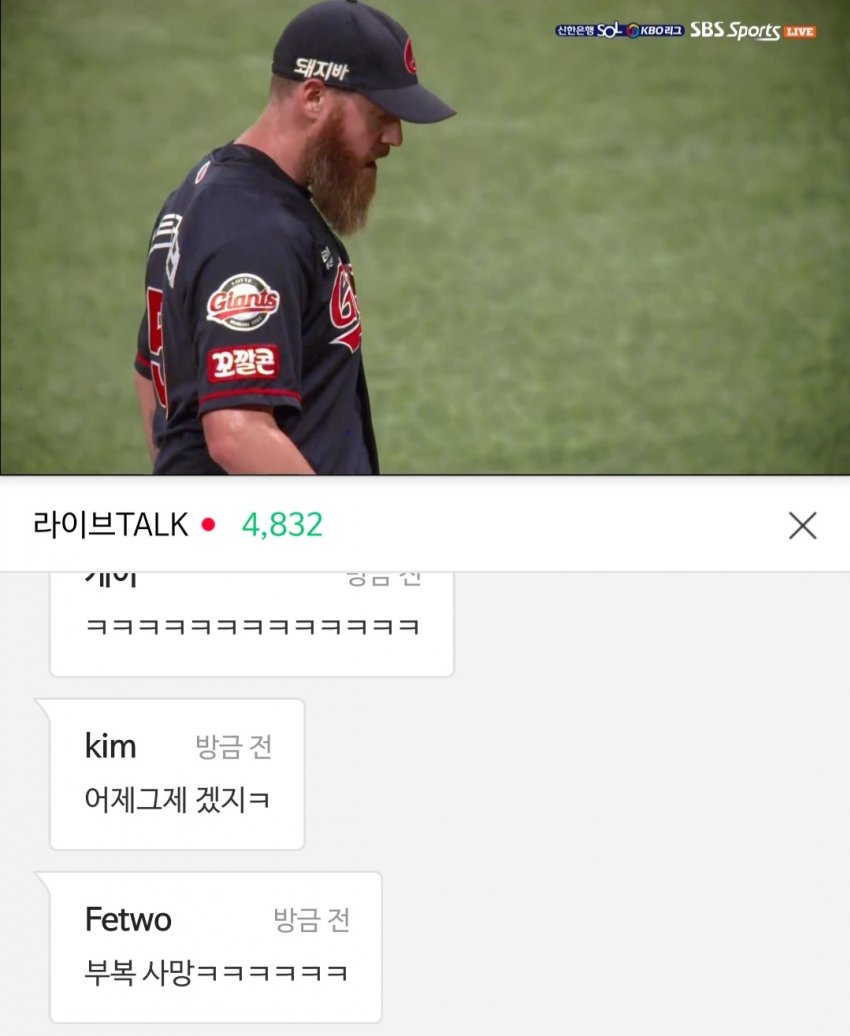Tap the live baseball video player

click(425, 237)
